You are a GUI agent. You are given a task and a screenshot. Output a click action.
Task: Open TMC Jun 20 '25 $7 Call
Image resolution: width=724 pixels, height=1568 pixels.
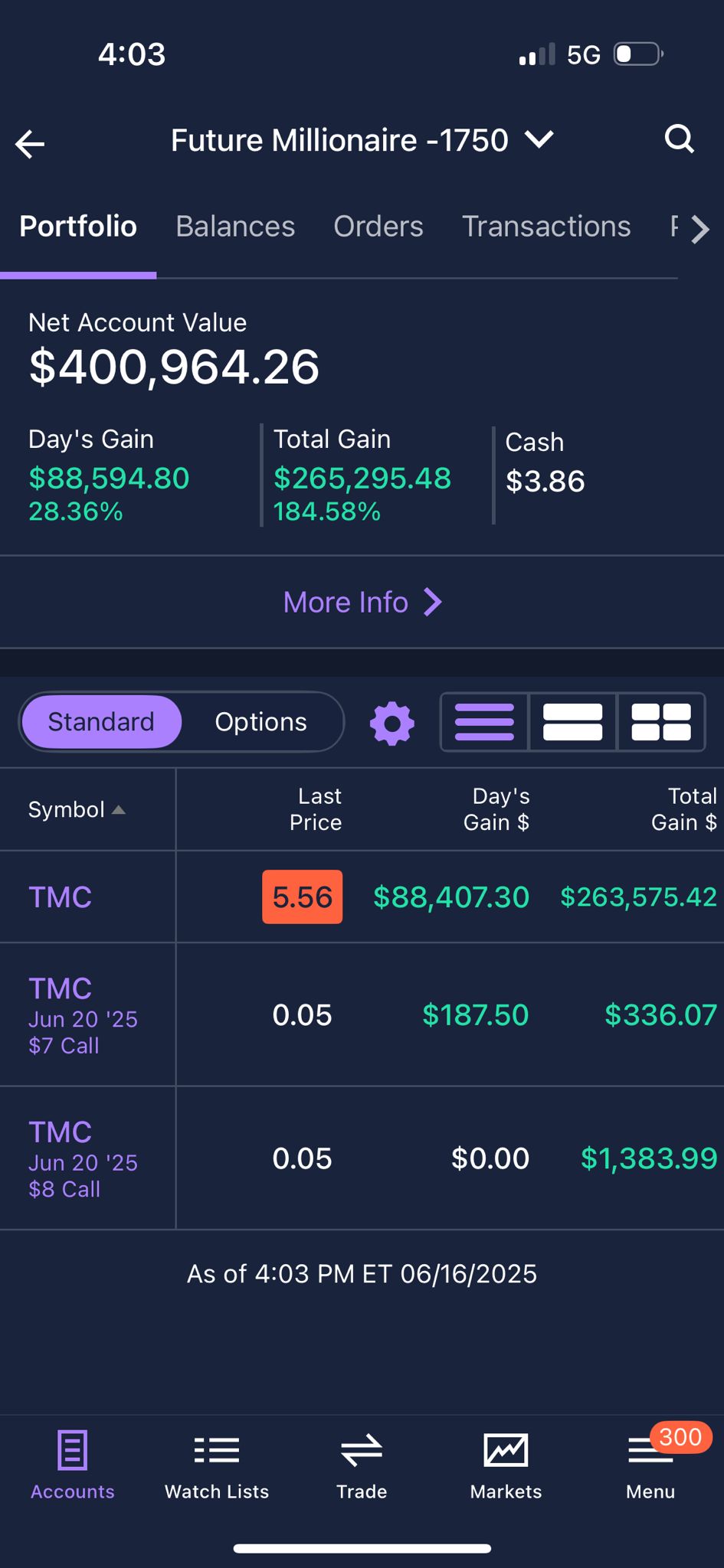362,1015
